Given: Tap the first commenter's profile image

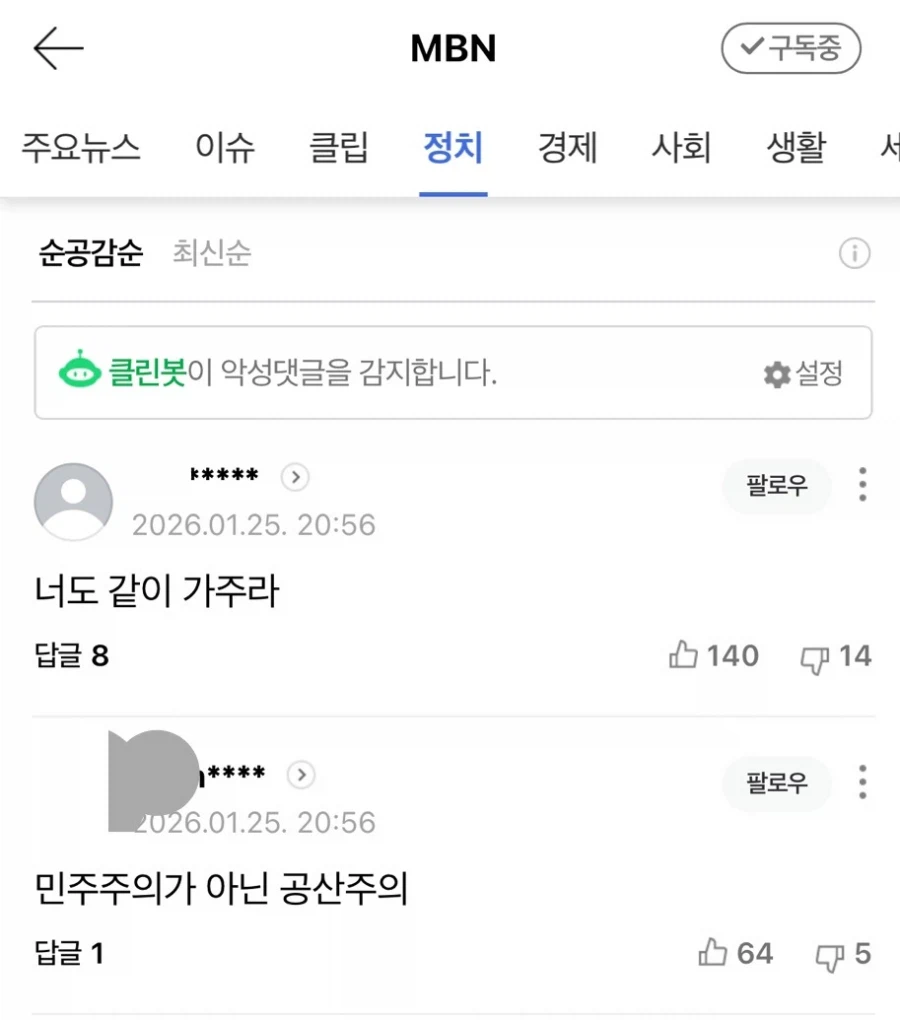Looking at the screenshot, I should point(73,501).
